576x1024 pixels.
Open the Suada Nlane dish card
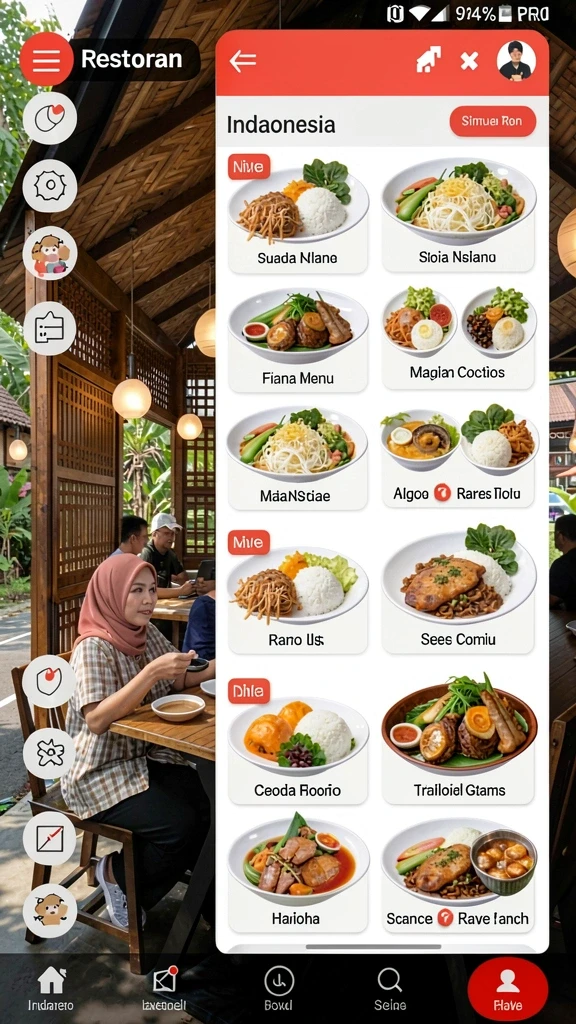[x=298, y=214]
